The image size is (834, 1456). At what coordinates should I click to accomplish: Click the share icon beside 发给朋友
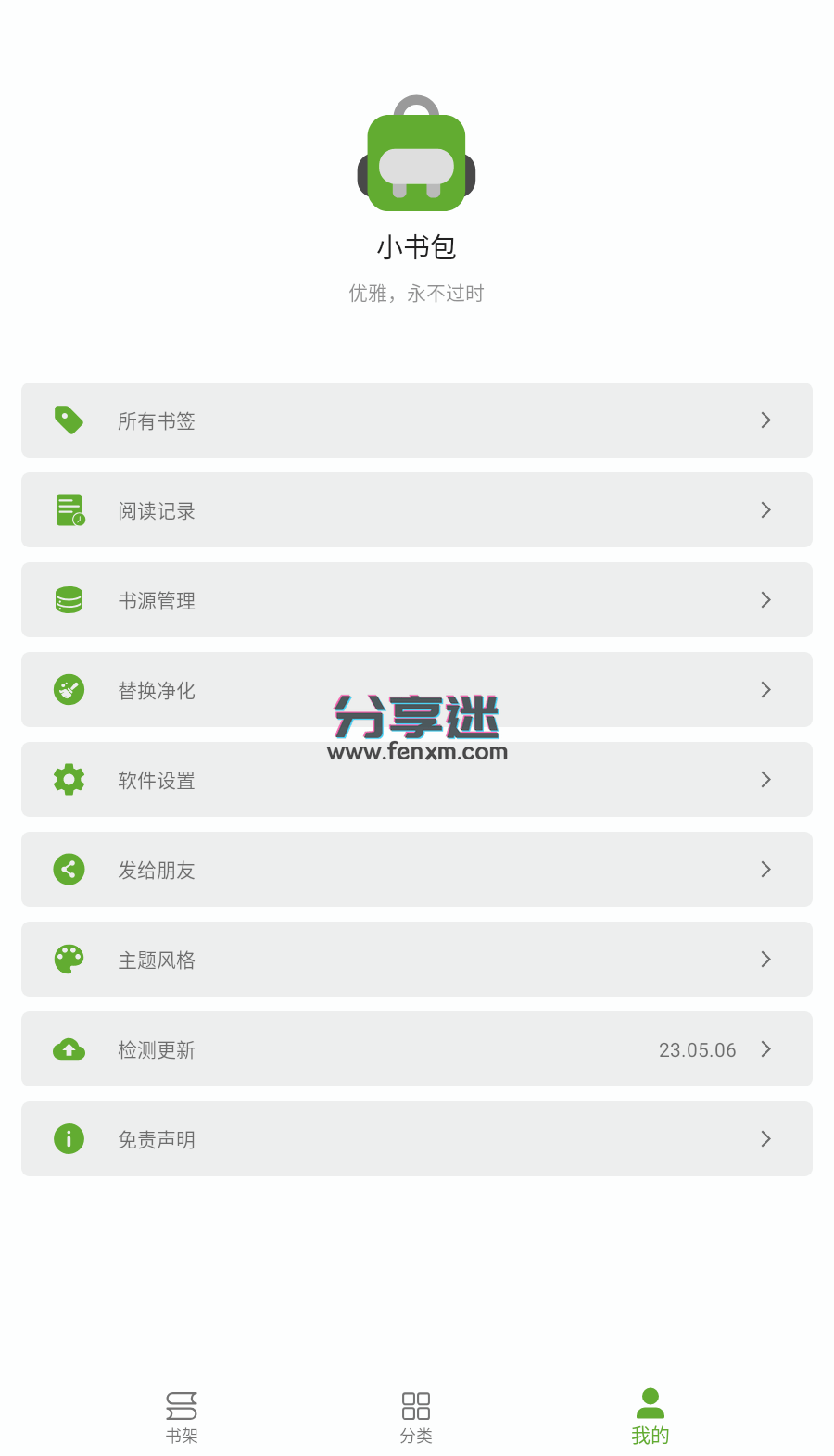click(69, 869)
